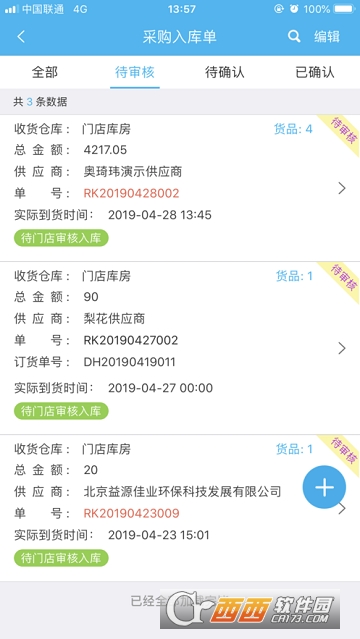Open receipt RK20190423009 from 北京益源佳业
Screen dimensions: 360x639
180,508
